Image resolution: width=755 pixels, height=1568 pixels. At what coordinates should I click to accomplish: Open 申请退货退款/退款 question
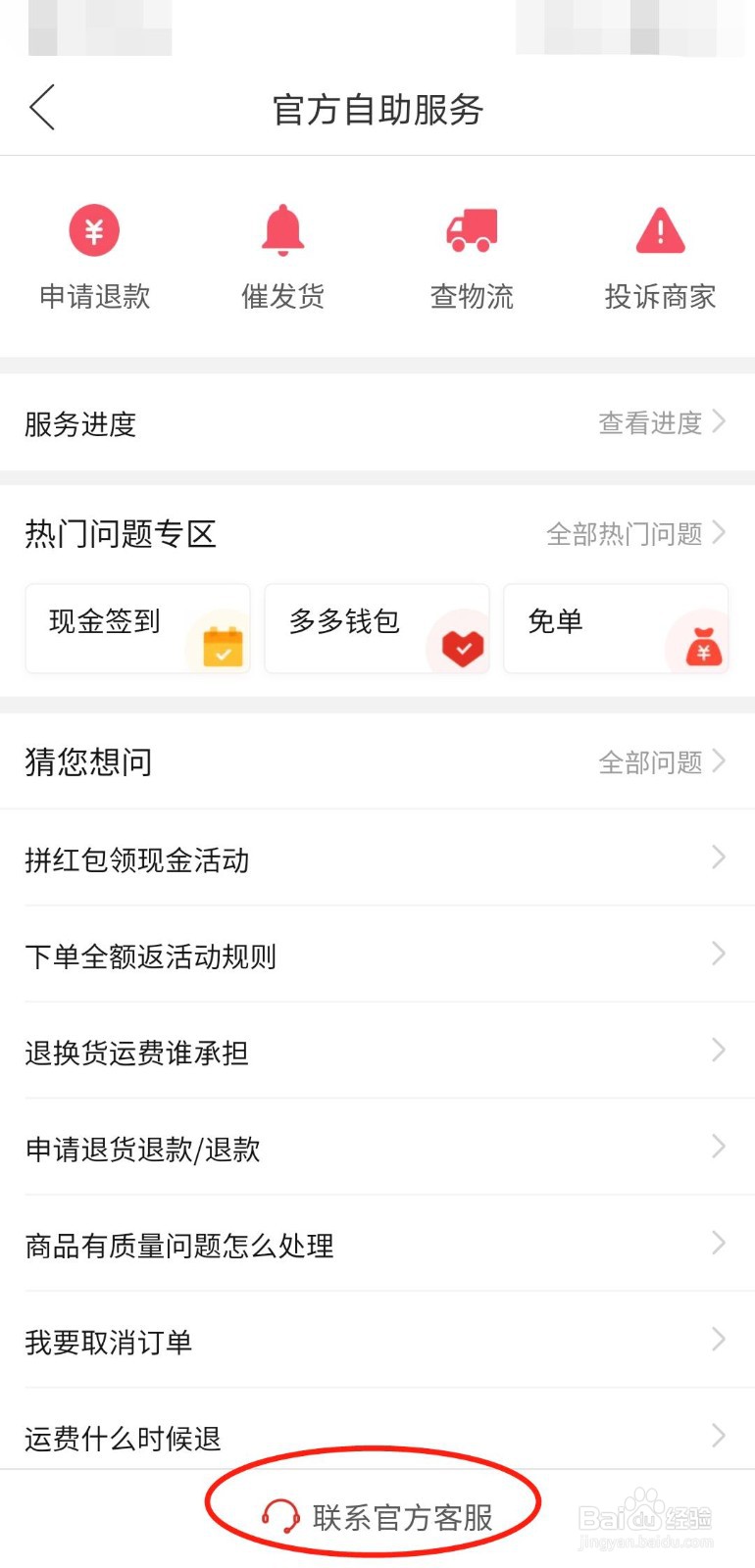click(x=377, y=1148)
